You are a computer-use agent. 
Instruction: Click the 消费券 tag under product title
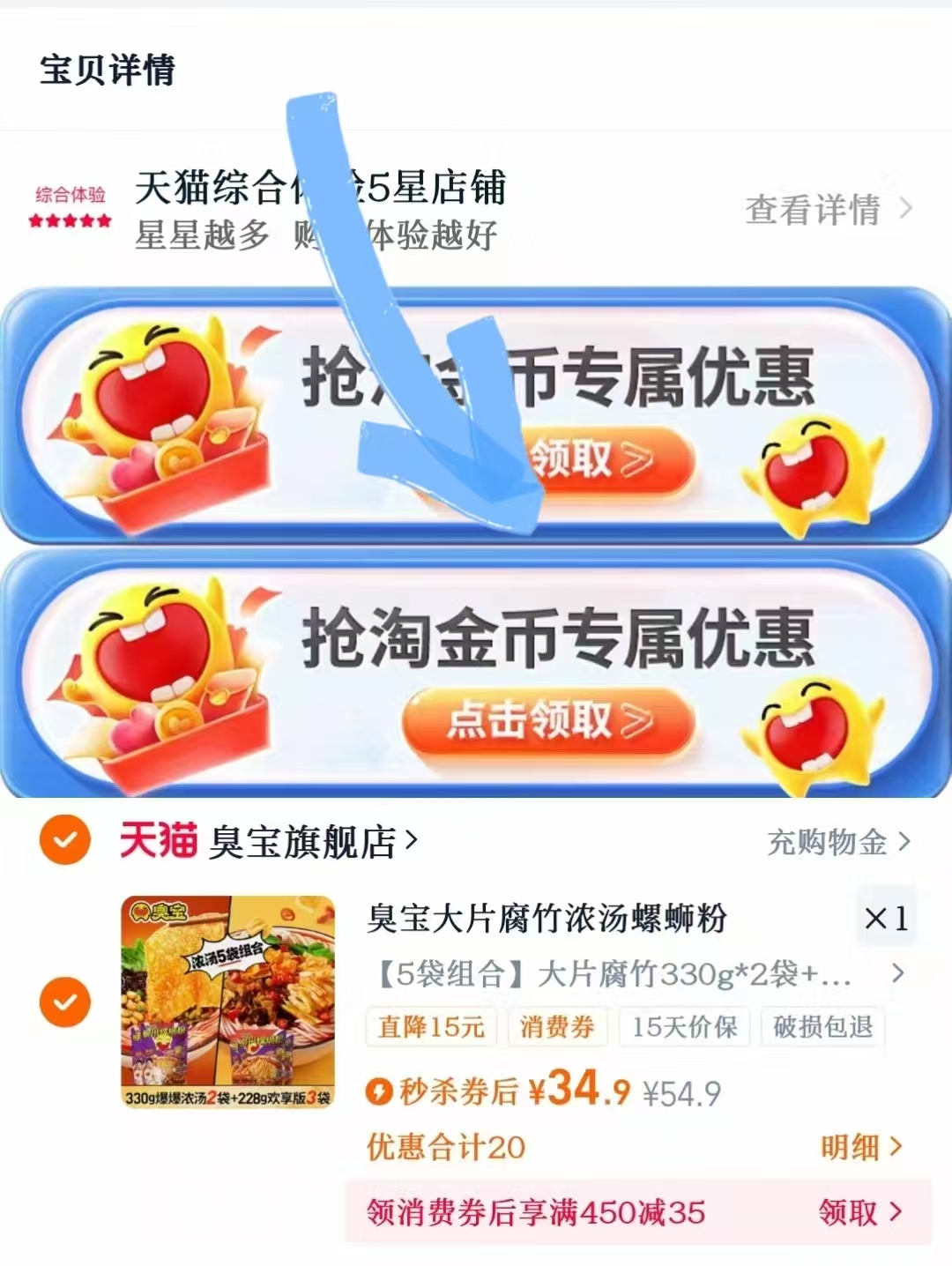(x=557, y=1025)
